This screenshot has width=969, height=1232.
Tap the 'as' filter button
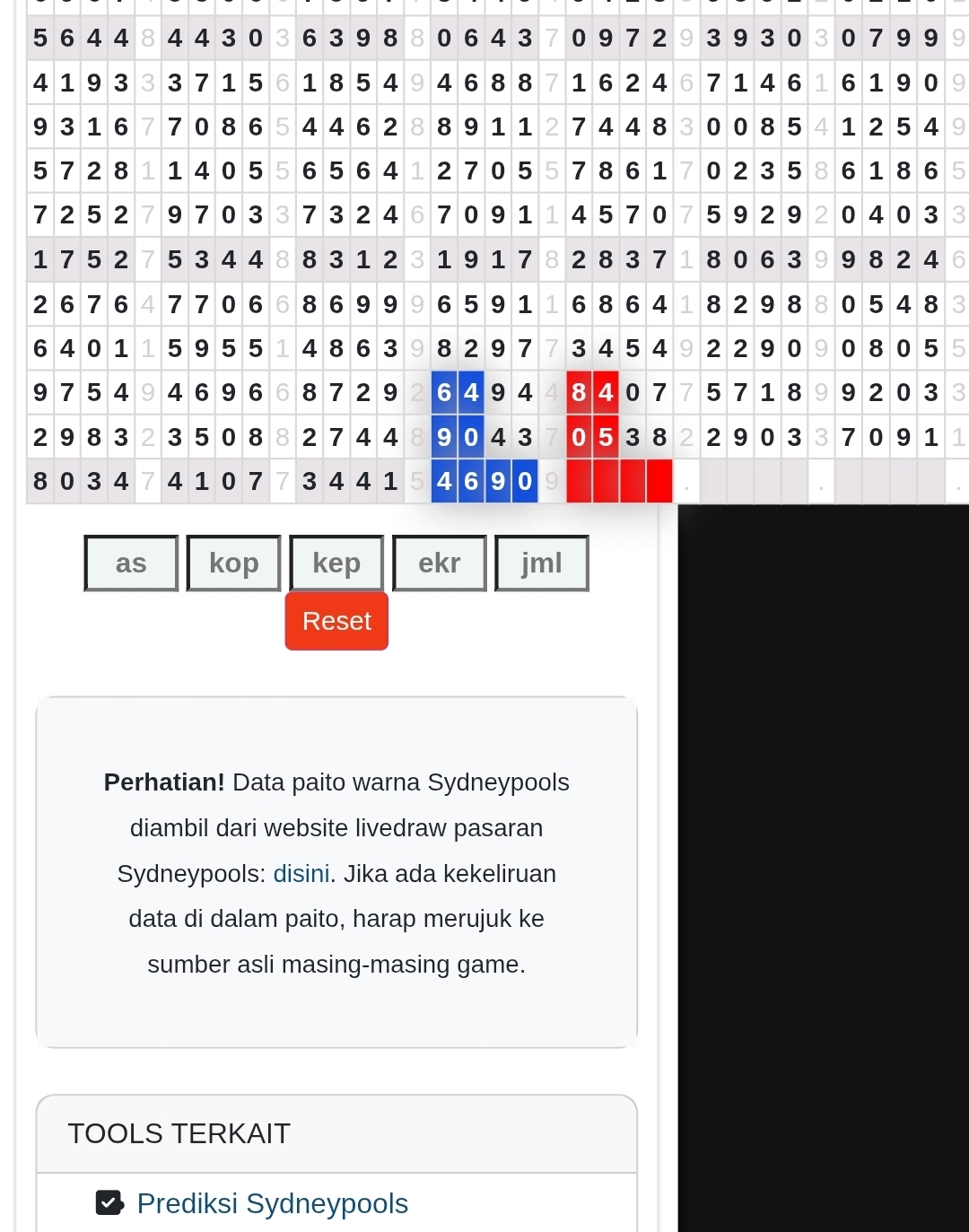pyautogui.click(x=131, y=564)
